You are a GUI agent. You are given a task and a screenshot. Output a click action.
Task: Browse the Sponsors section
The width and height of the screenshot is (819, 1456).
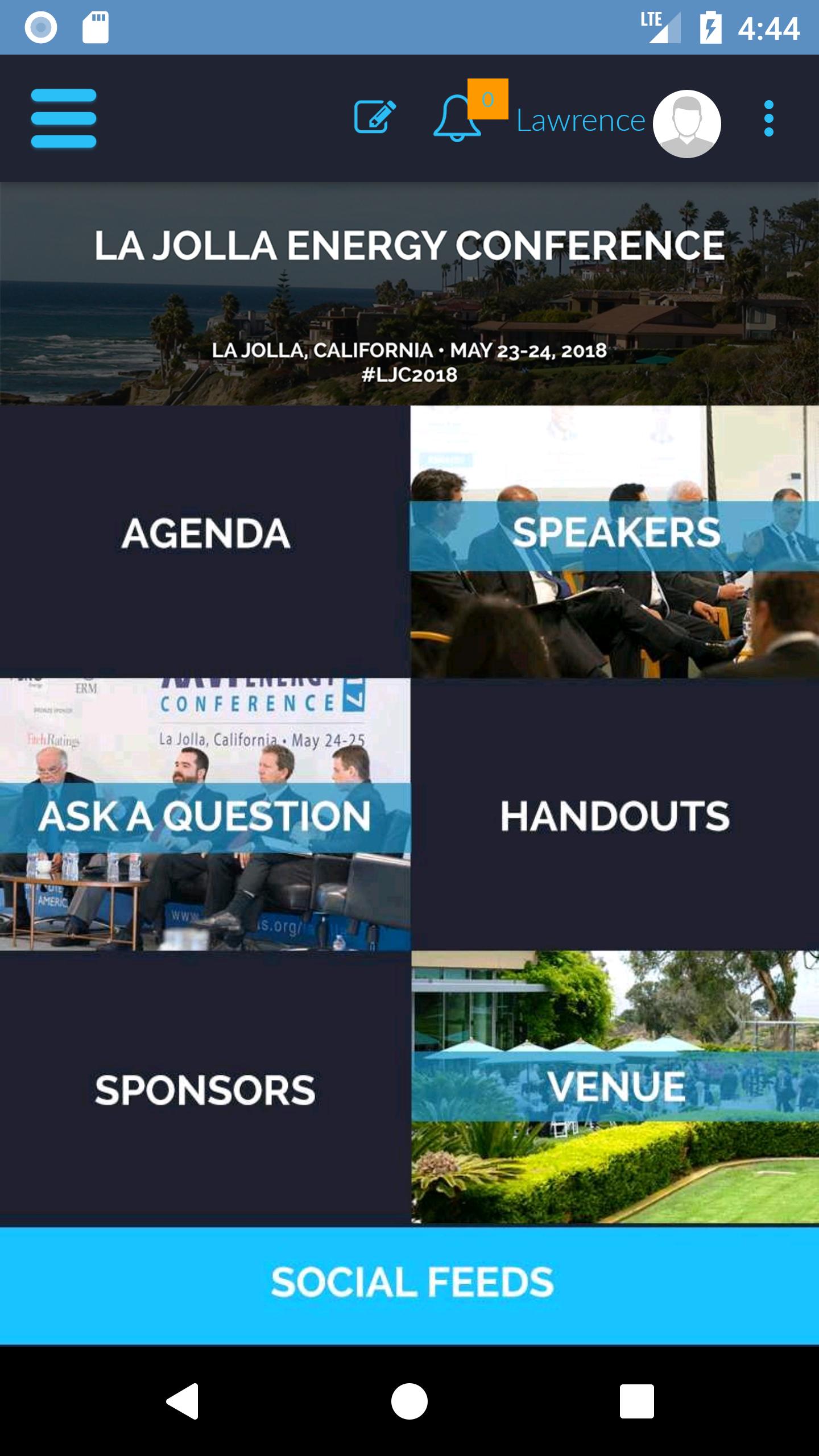(x=205, y=1089)
